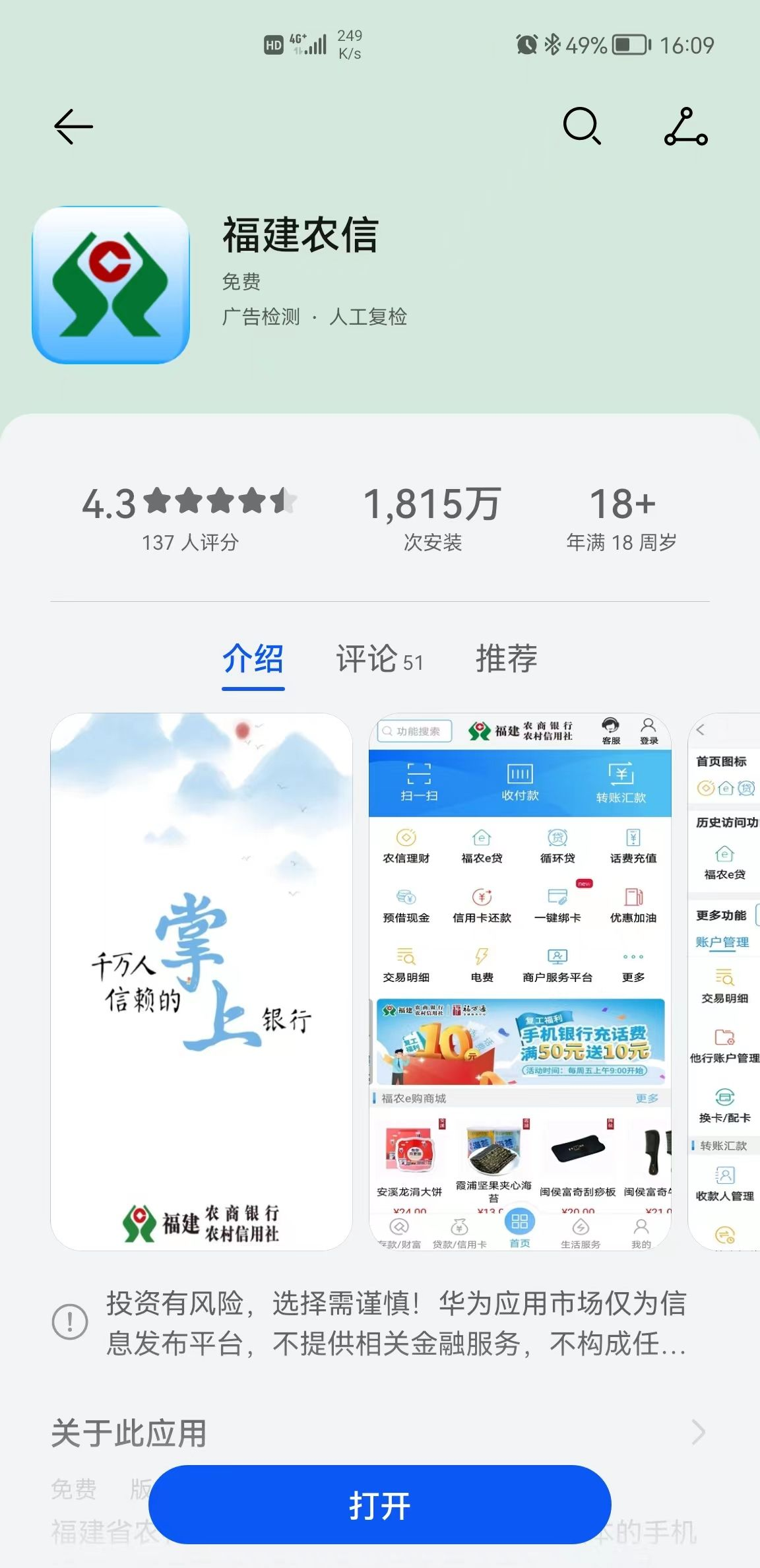
Task: Switch to the 评论 tab
Action: [379, 659]
